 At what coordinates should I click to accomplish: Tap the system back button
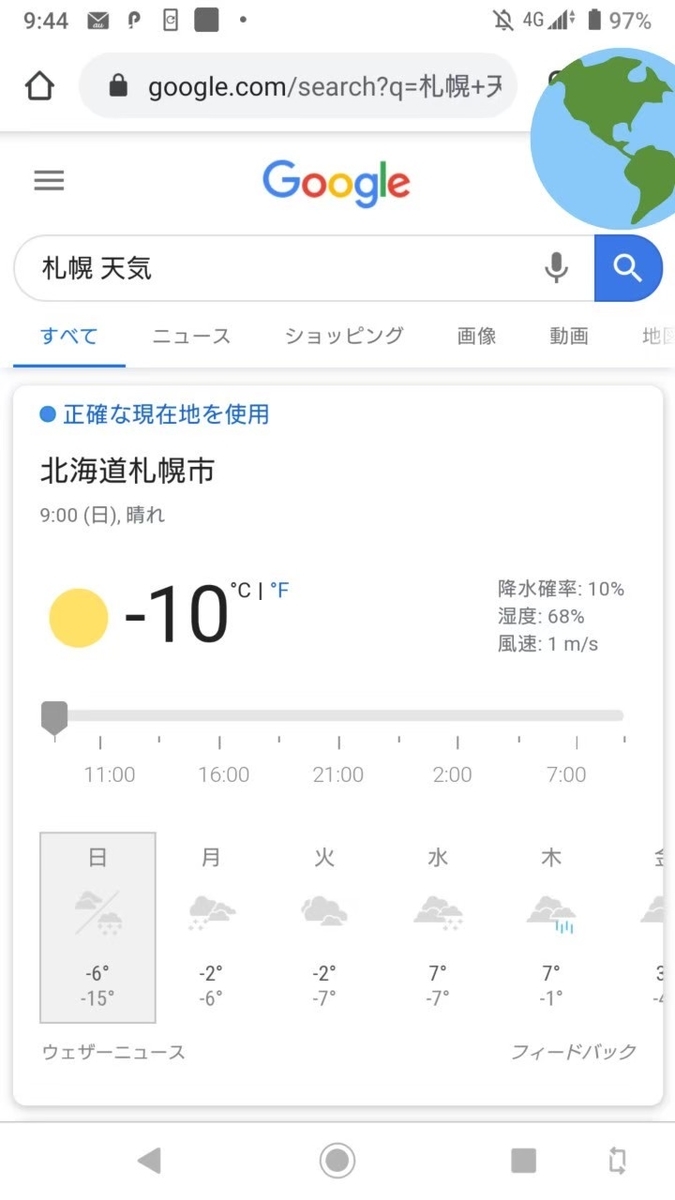pos(150,1160)
